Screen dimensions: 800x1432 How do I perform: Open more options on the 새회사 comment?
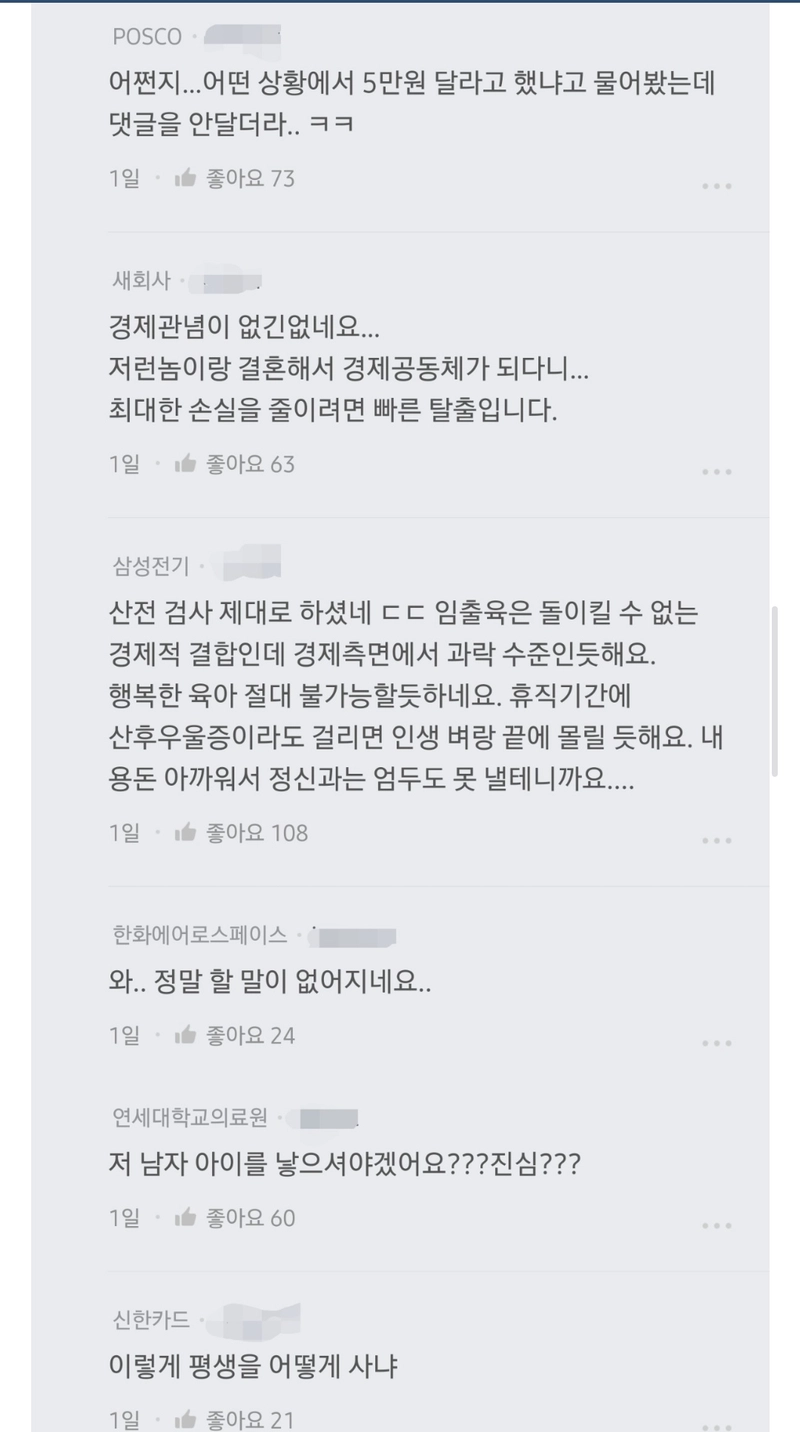(716, 472)
